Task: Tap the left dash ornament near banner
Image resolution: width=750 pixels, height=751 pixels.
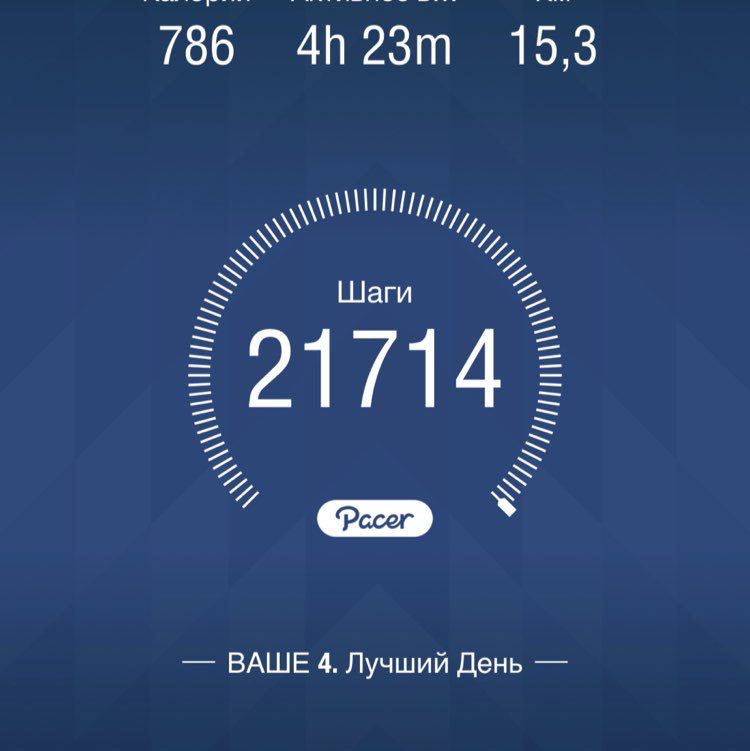Action: pyautogui.click(x=198, y=660)
